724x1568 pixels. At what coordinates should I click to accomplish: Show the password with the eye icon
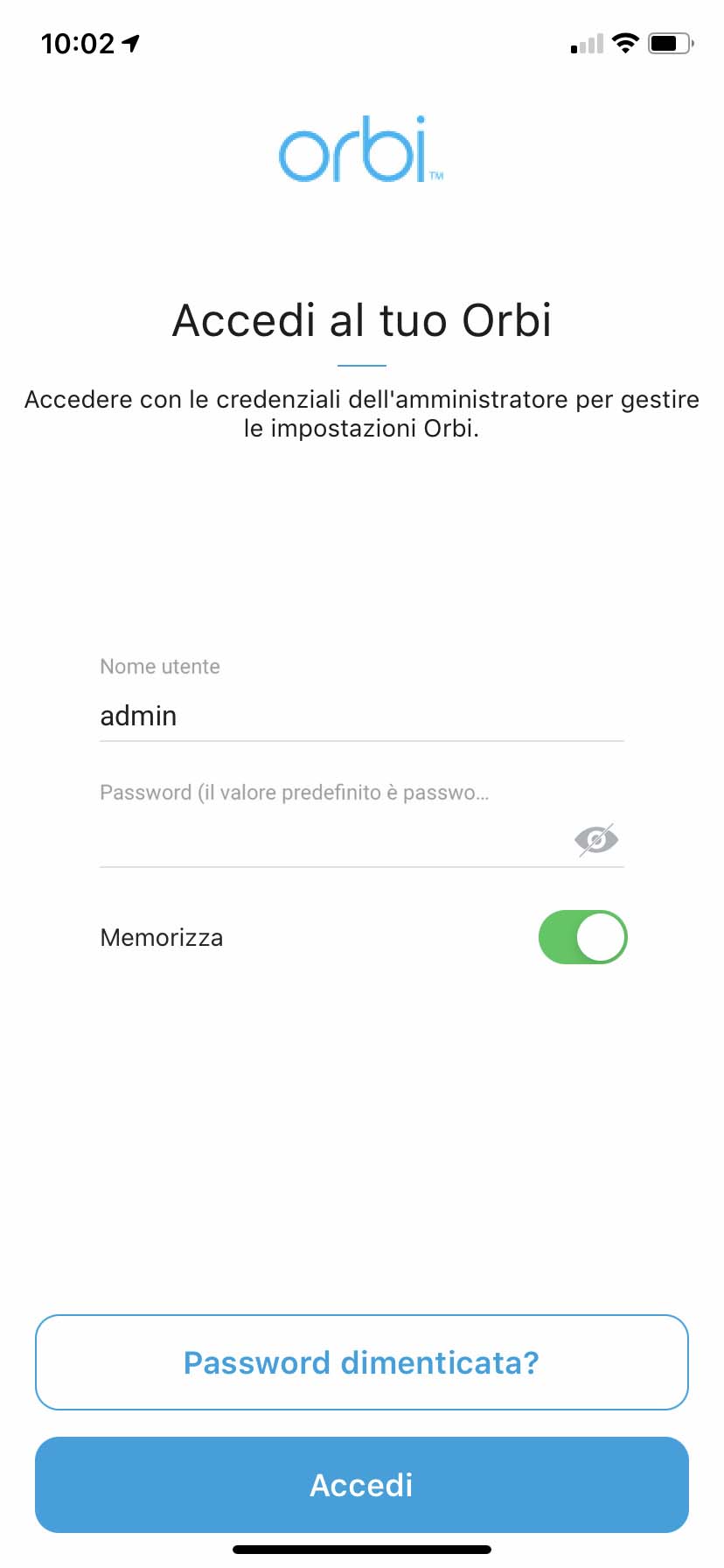pyautogui.click(x=596, y=840)
